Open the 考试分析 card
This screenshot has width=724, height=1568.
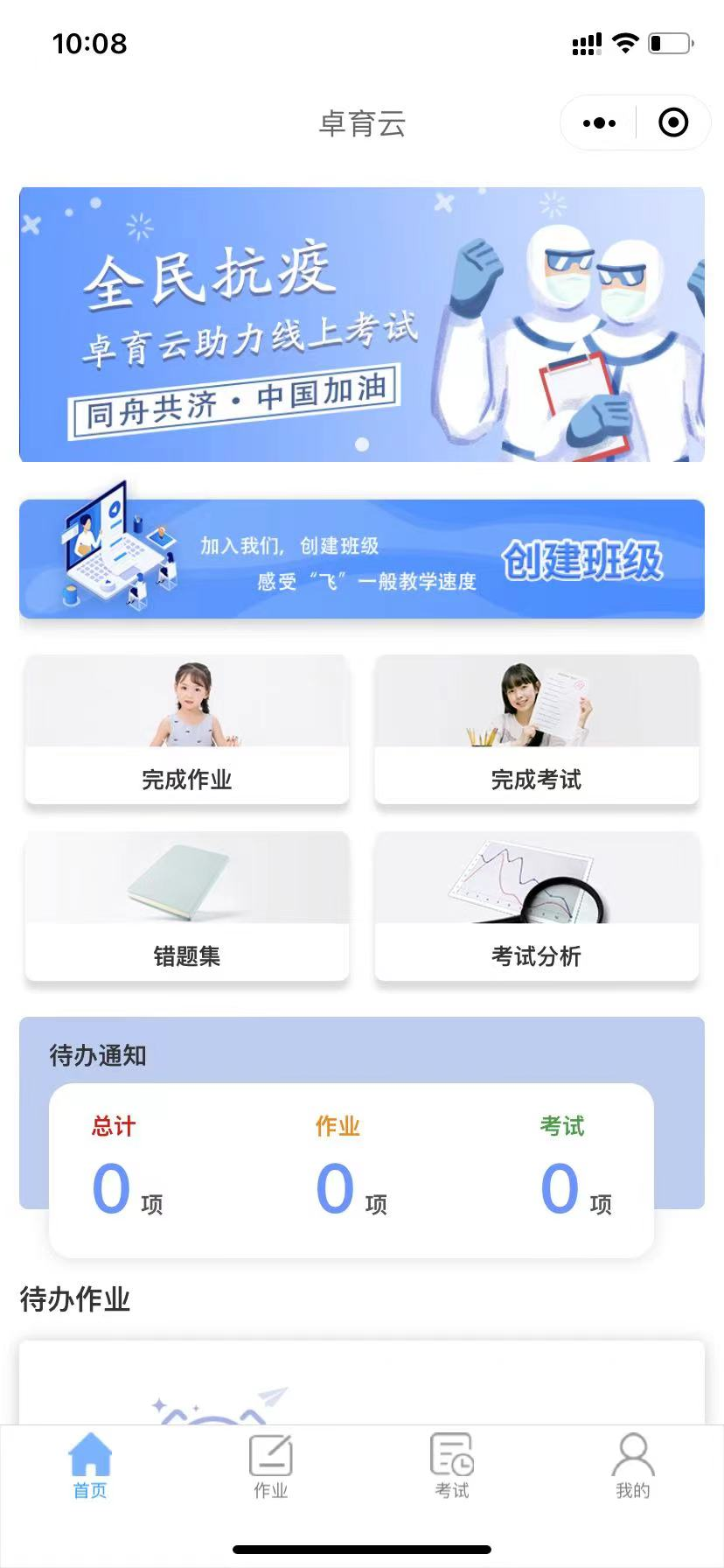point(537,906)
